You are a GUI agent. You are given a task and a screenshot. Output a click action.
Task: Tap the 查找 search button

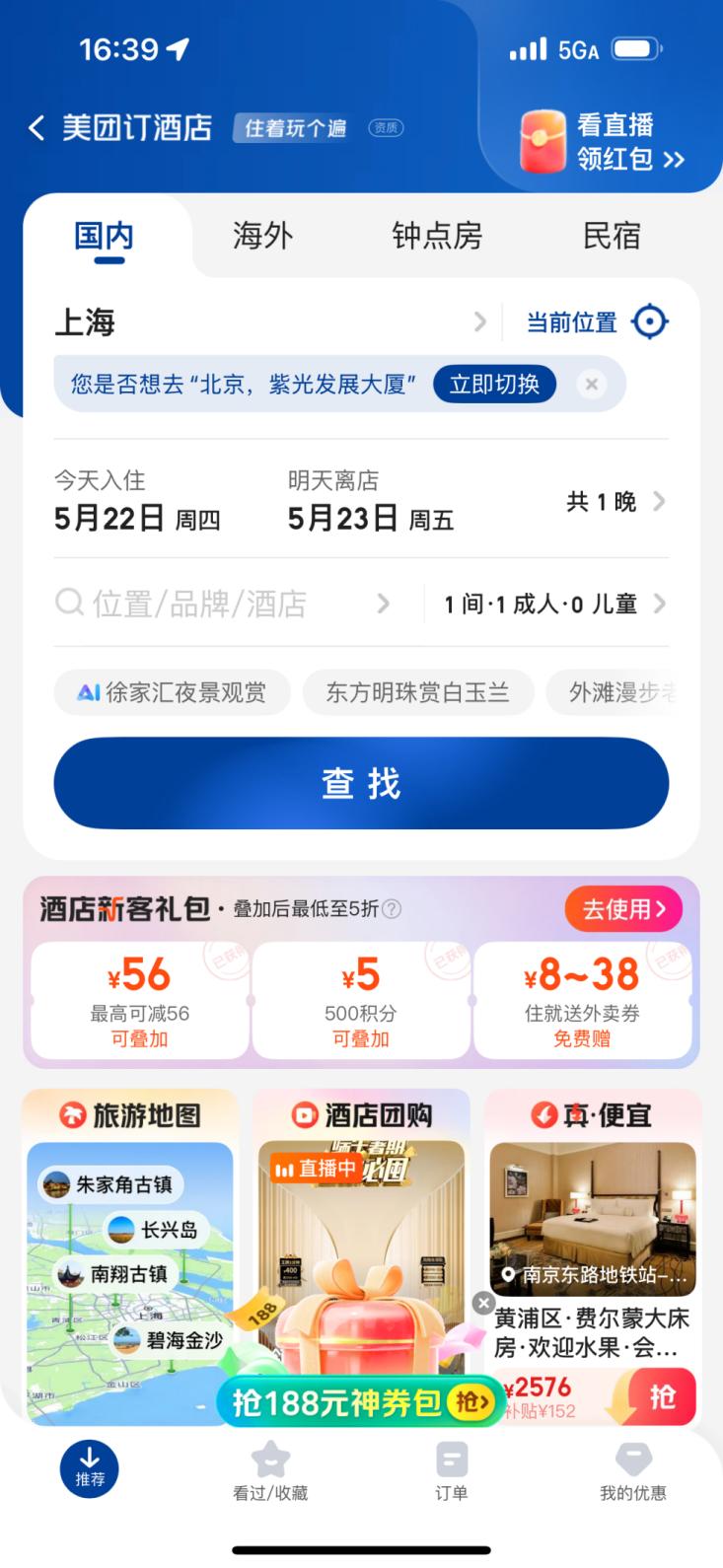[361, 784]
